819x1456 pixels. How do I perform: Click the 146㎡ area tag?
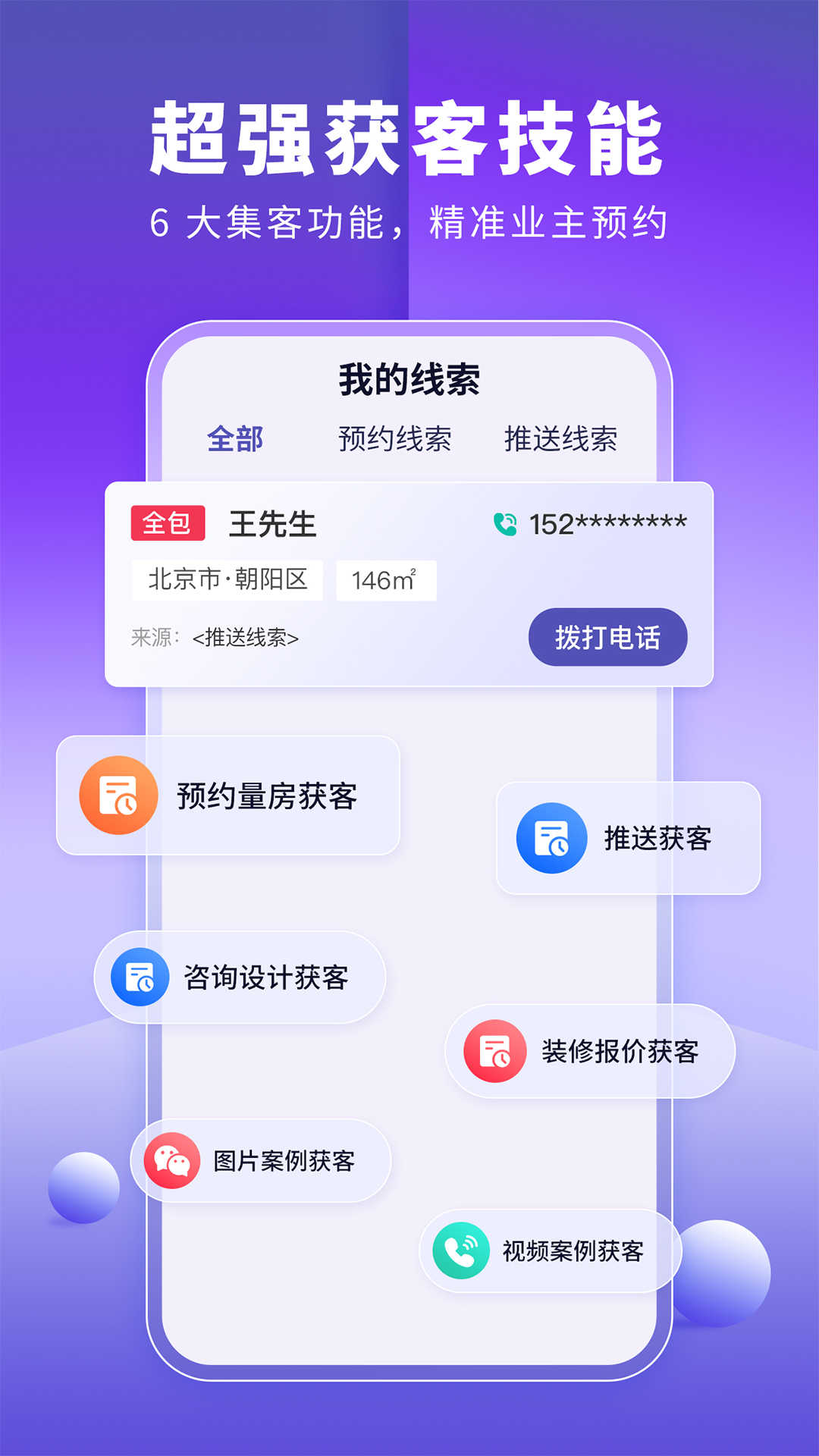coord(385,580)
